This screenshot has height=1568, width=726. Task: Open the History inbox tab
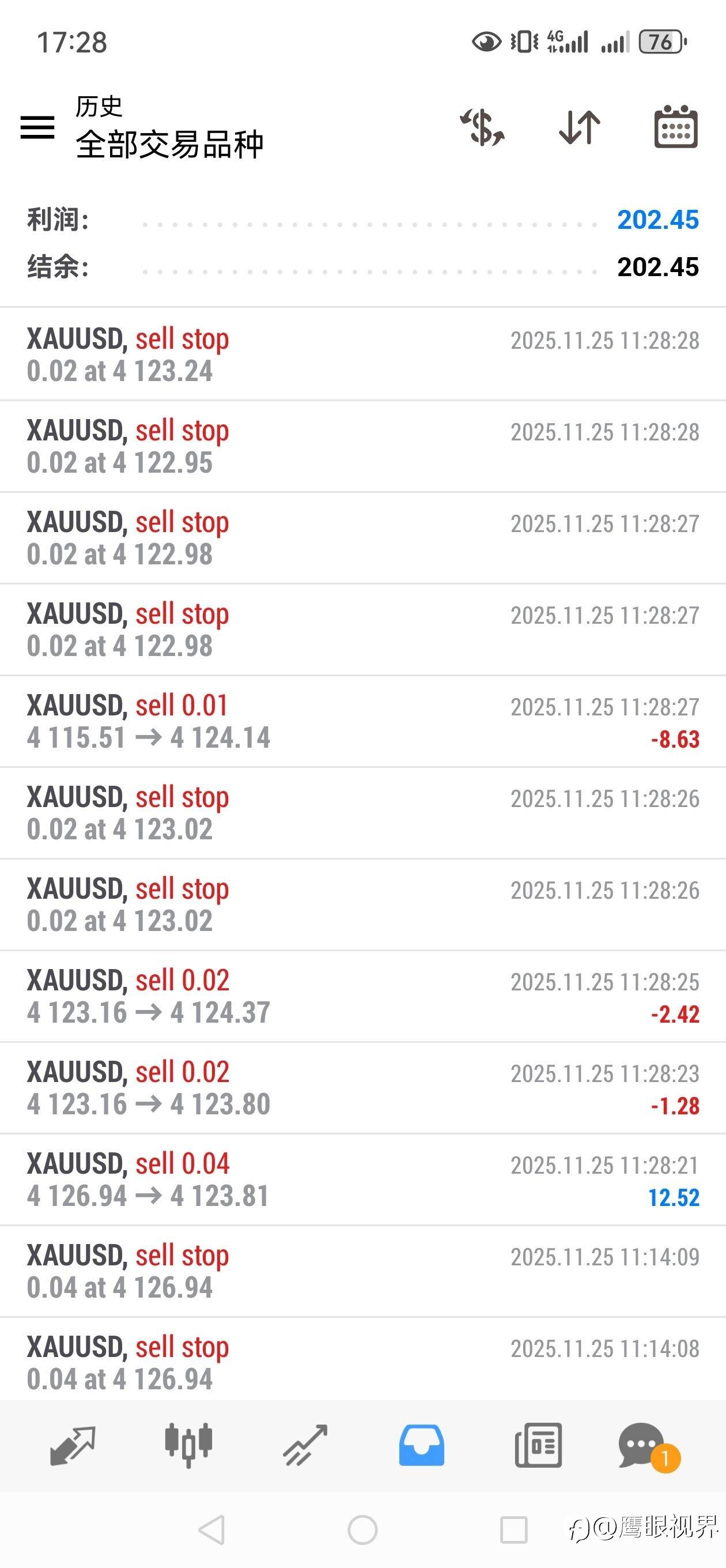(421, 1445)
